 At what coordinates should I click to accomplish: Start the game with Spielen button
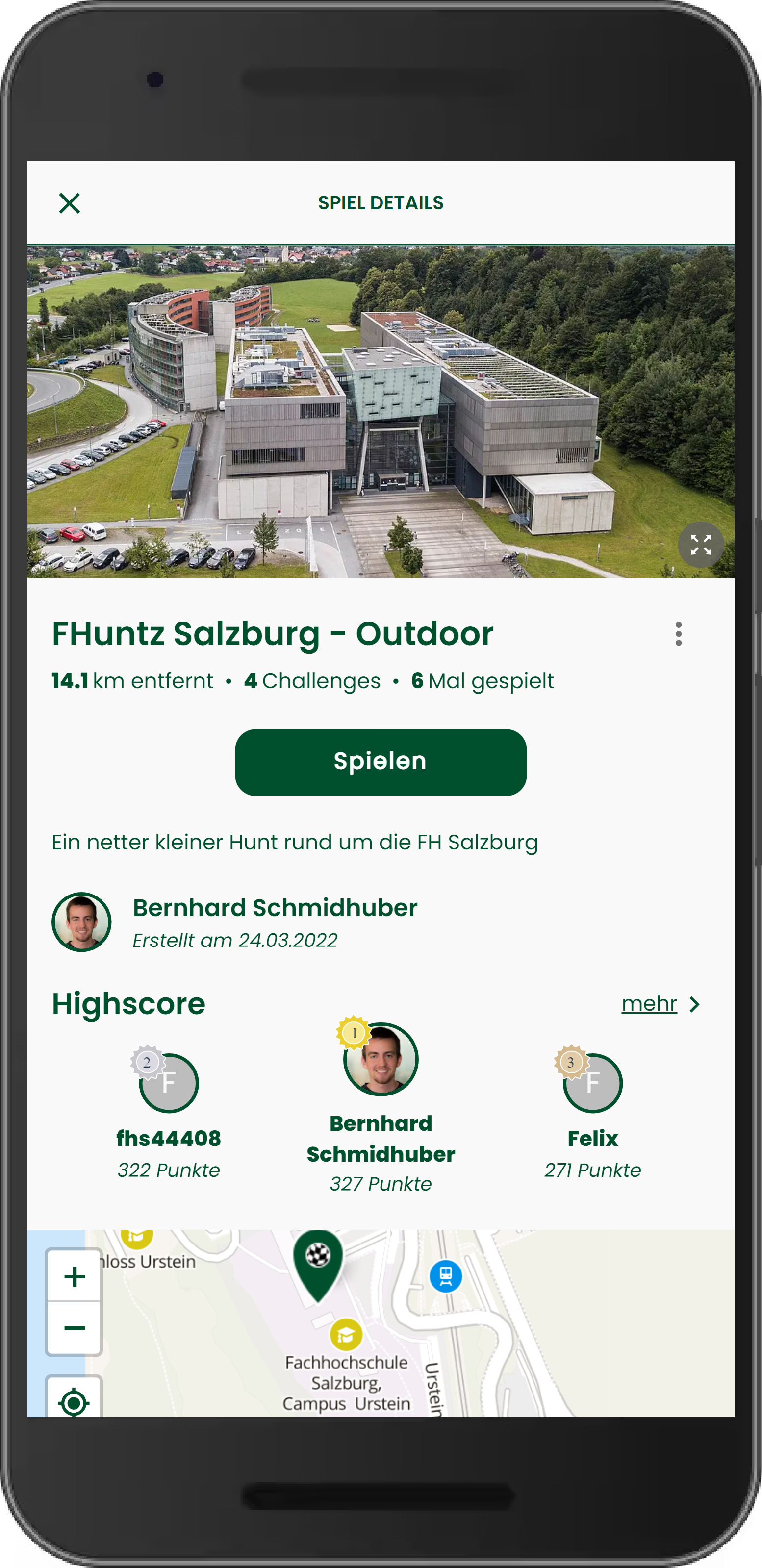point(381,762)
